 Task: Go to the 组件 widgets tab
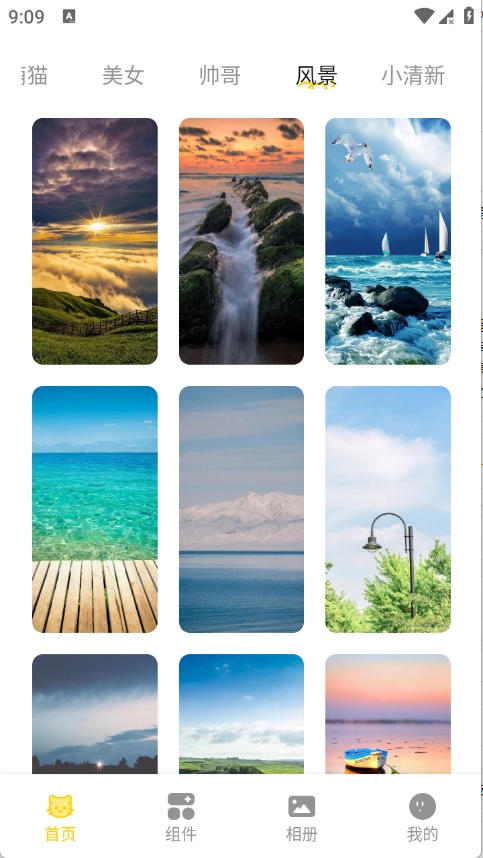pos(181,817)
